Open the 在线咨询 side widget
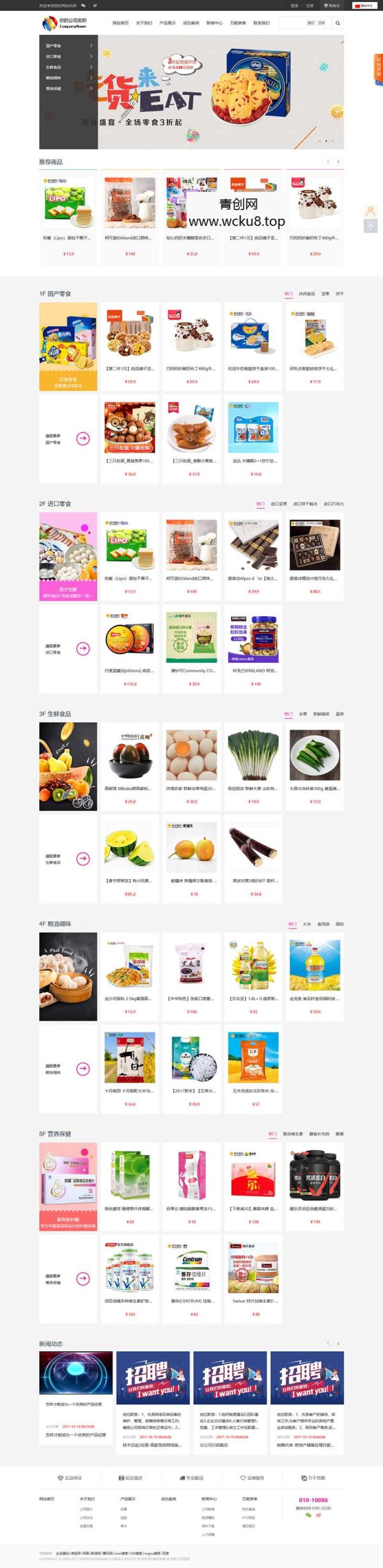The height and width of the screenshot is (1568, 383). (x=378, y=67)
